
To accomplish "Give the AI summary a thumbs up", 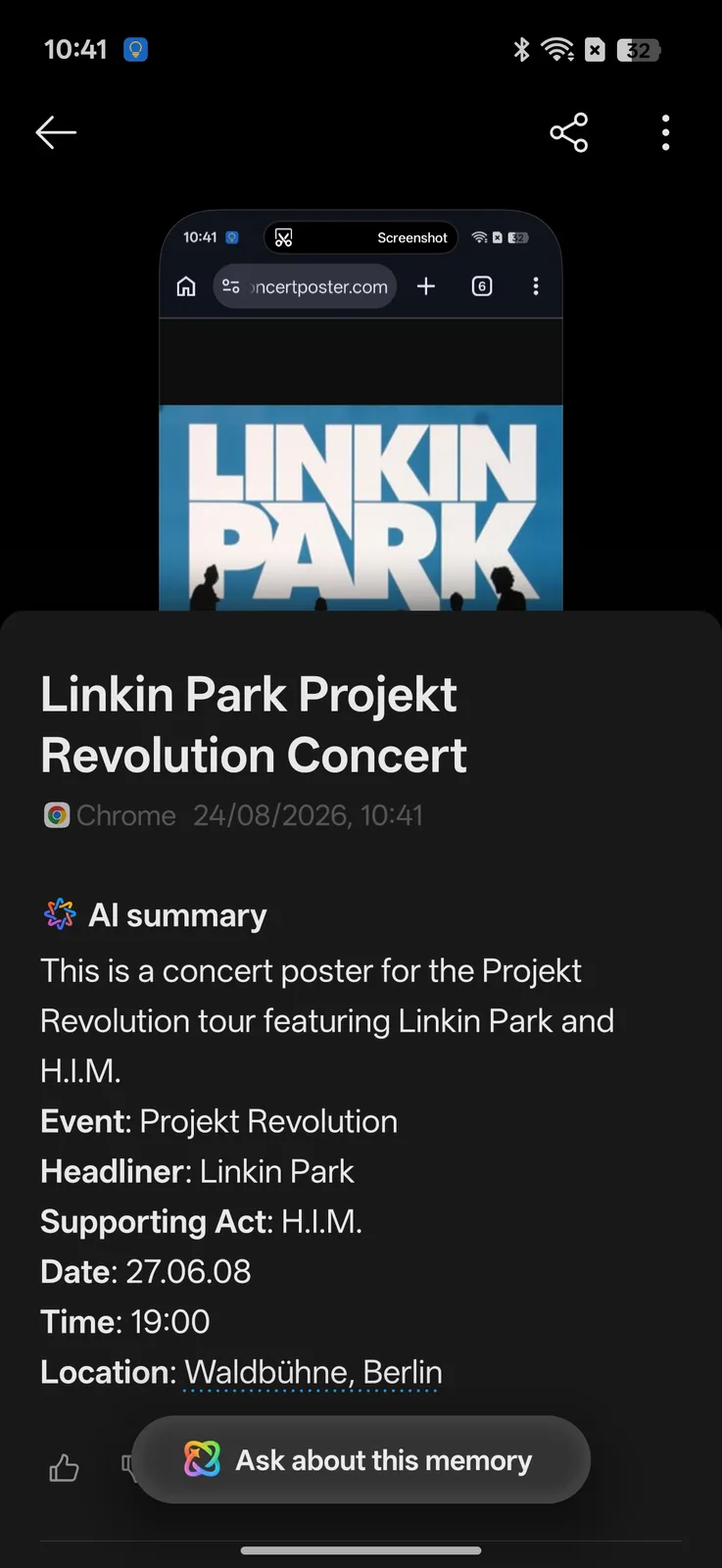I will (64, 1467).
